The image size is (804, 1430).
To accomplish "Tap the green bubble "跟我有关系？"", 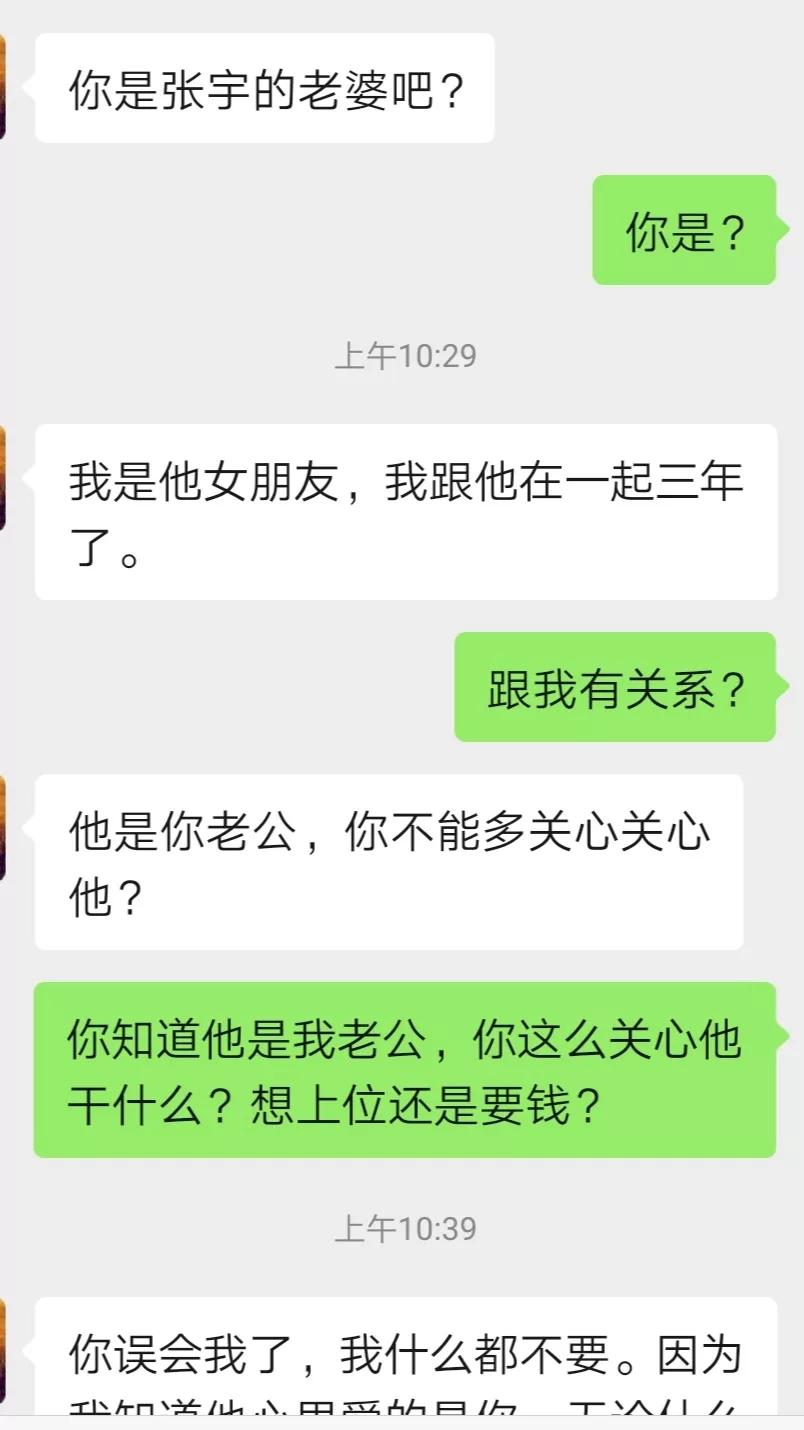I will pos(615,687).
